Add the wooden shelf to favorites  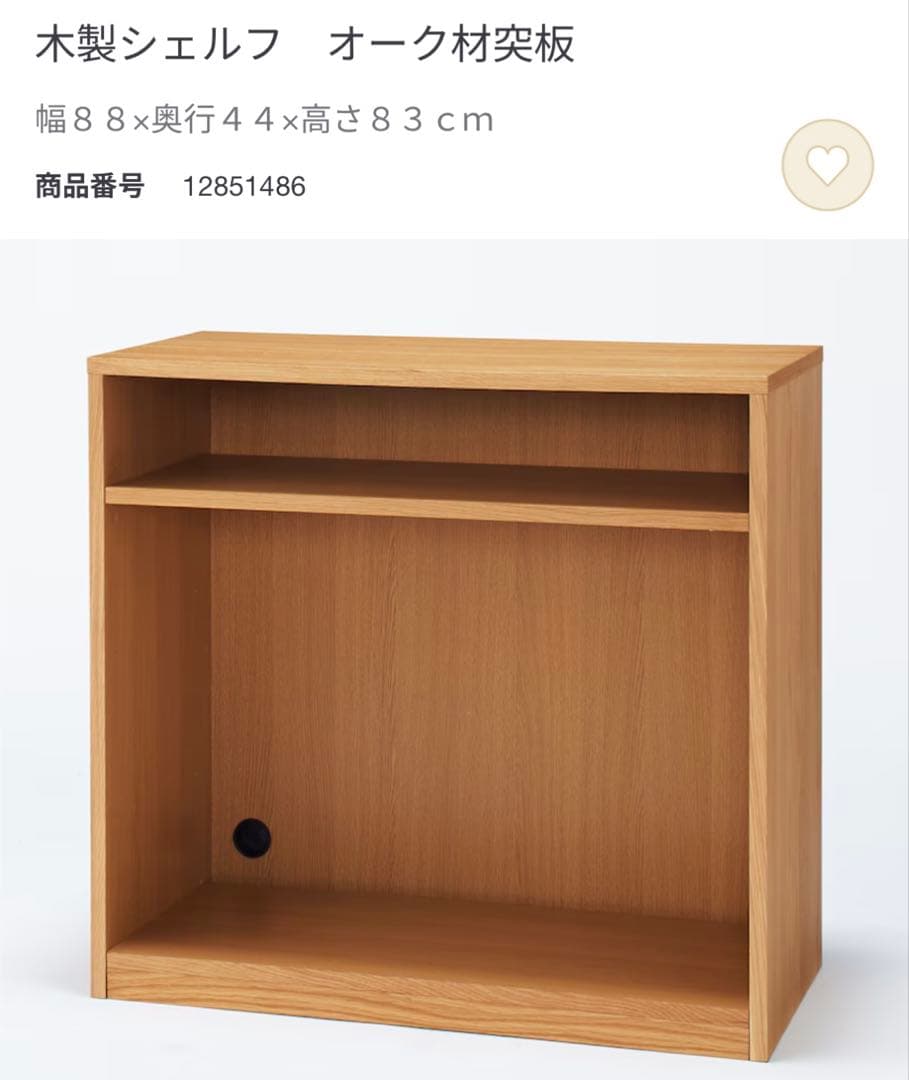pyautogui.click(x=827, y=165)
